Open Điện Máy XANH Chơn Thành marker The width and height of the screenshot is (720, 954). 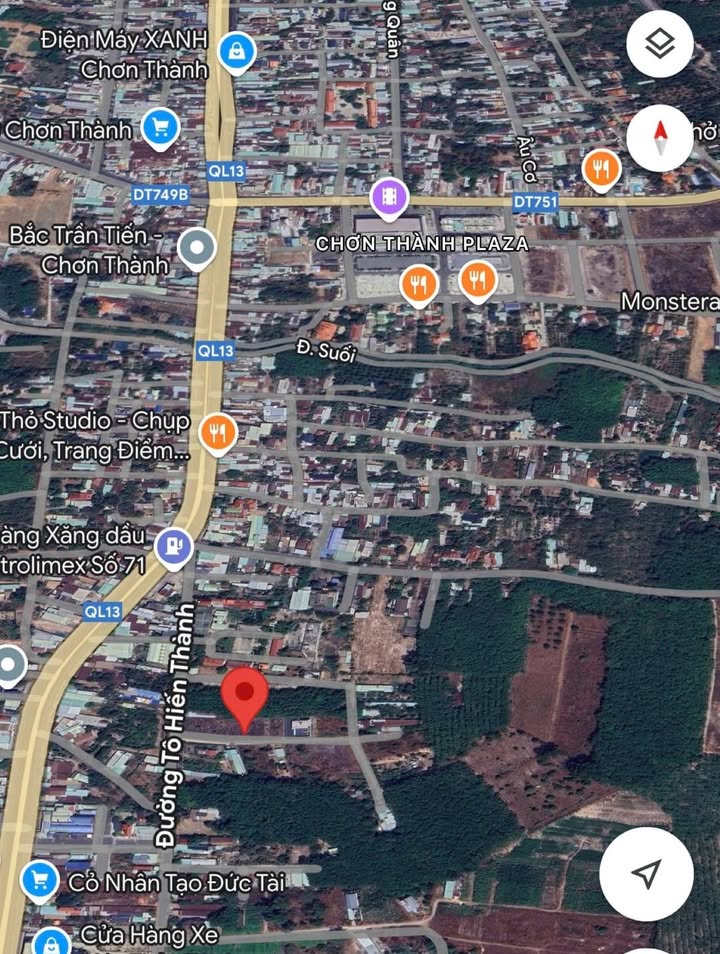click(x=237, y=51)
